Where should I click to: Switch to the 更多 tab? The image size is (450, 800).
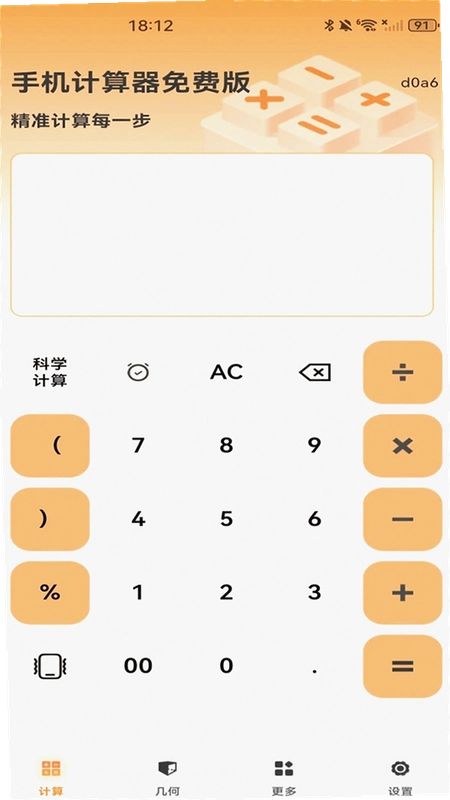[x=284, y=778]
